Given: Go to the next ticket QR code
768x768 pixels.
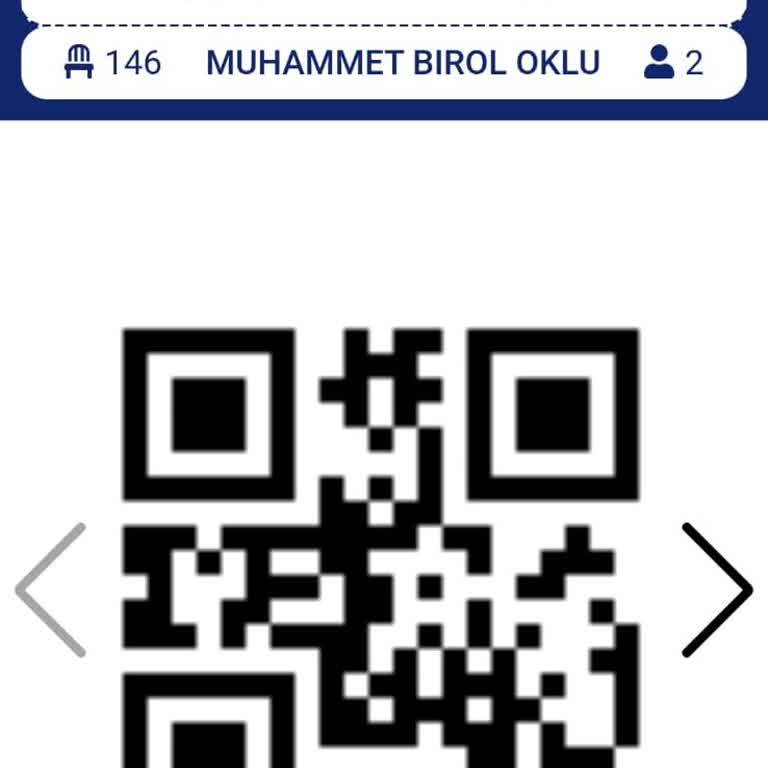Looking at the screenshot, I should pos(716,590).
